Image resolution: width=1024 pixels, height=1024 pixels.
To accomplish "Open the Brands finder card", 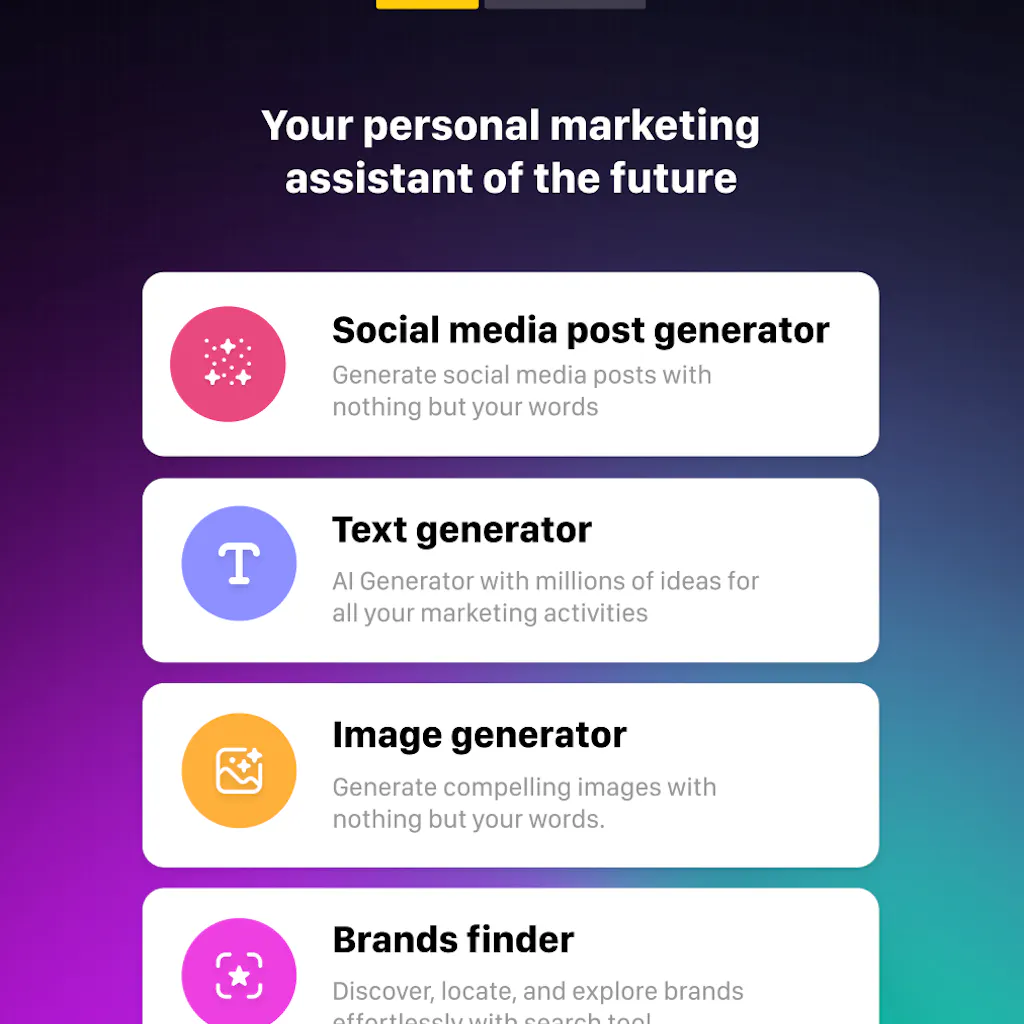I will coord(510,960).
